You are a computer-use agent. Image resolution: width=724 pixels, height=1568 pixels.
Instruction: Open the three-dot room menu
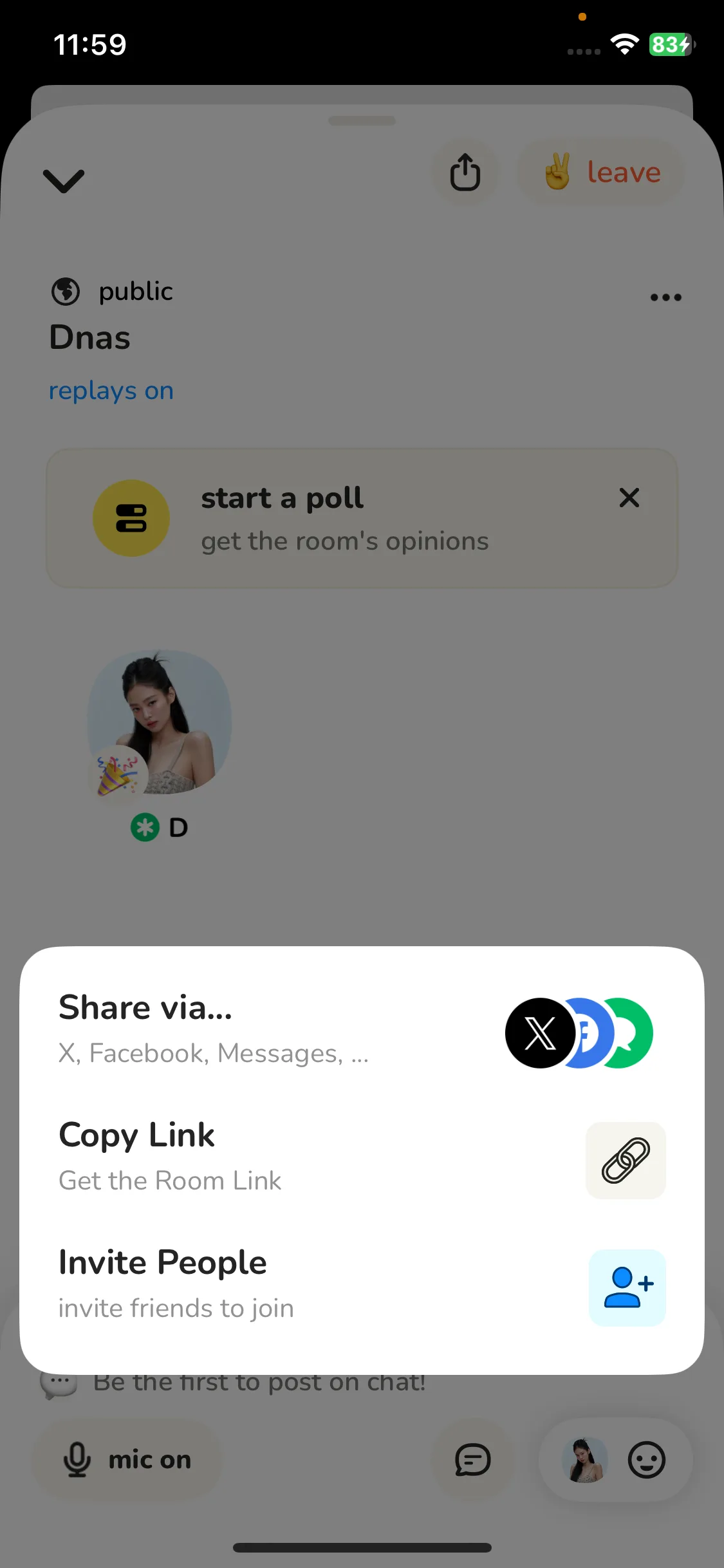pos(665,297)
